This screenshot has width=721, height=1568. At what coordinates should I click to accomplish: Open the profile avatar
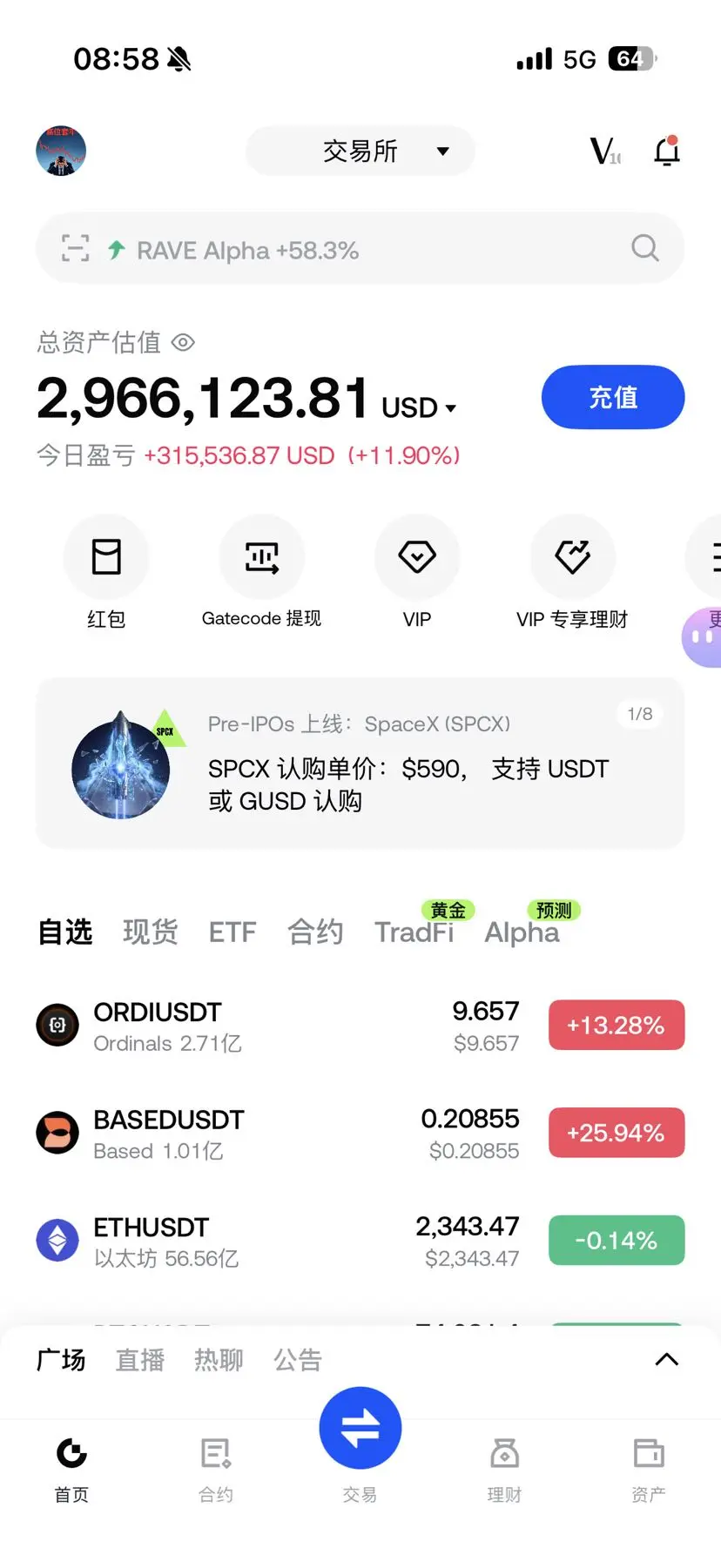click(x=61, y=151)
